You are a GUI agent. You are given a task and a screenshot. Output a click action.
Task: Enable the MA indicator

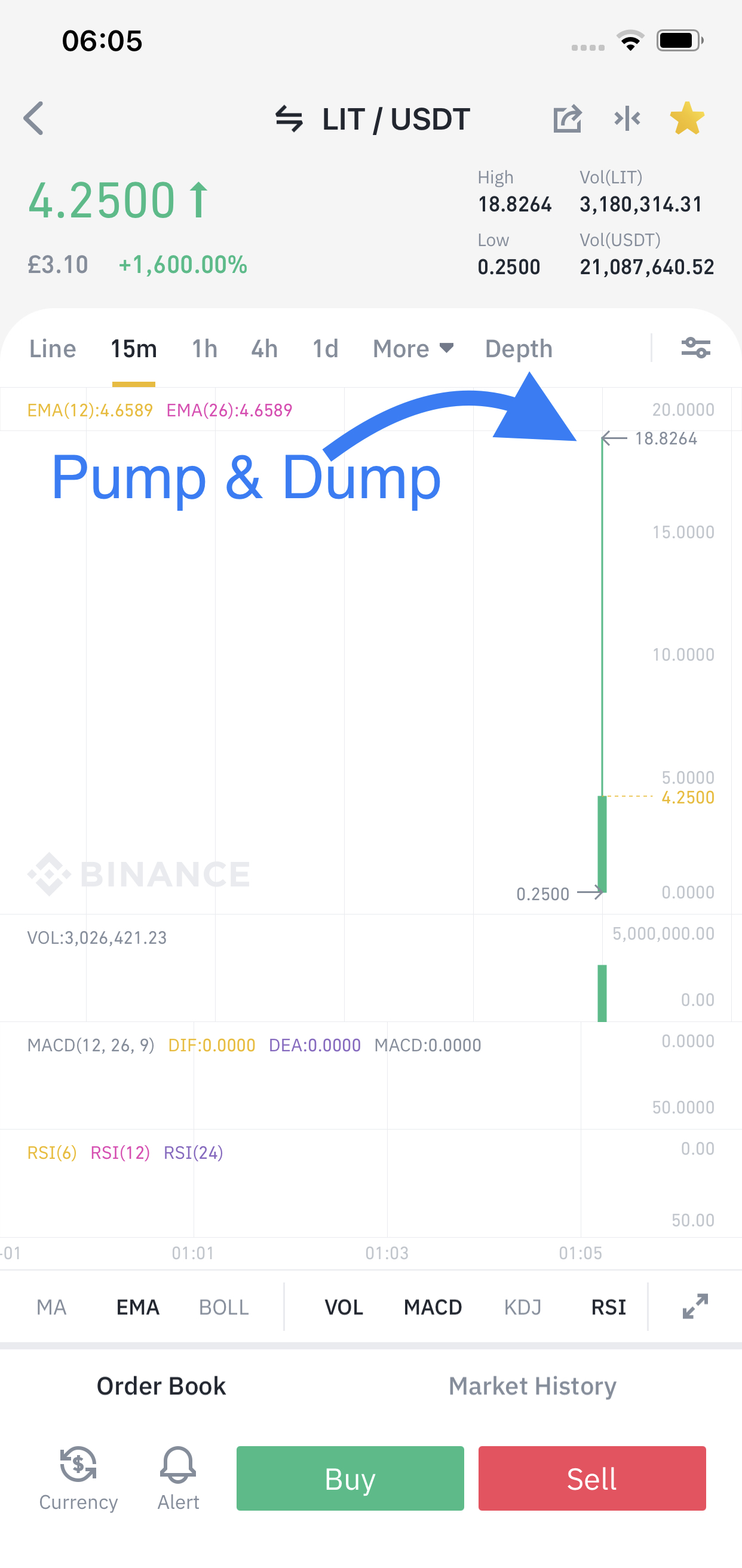pos(51,1307)
